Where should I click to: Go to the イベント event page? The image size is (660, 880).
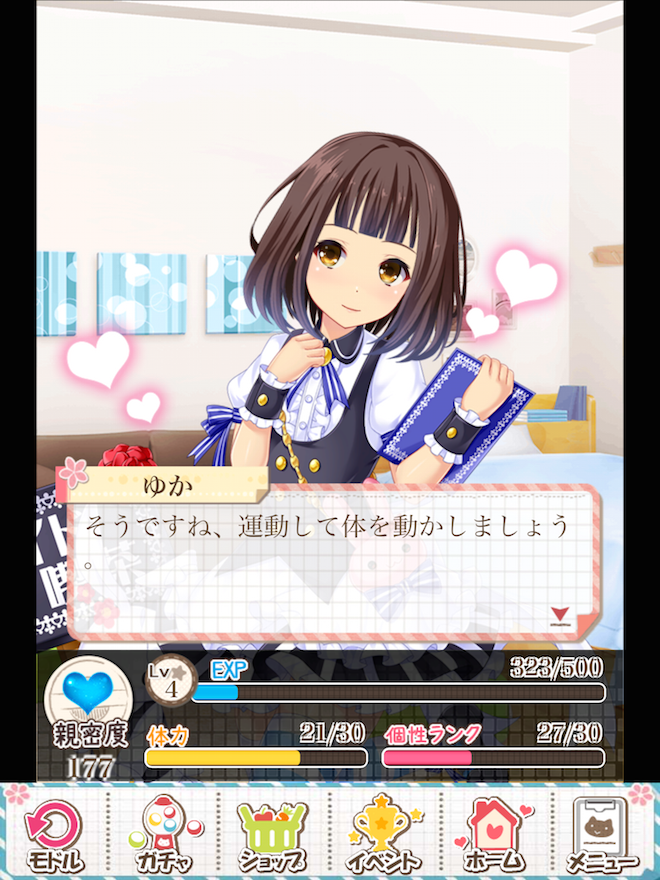pos(384,833)
